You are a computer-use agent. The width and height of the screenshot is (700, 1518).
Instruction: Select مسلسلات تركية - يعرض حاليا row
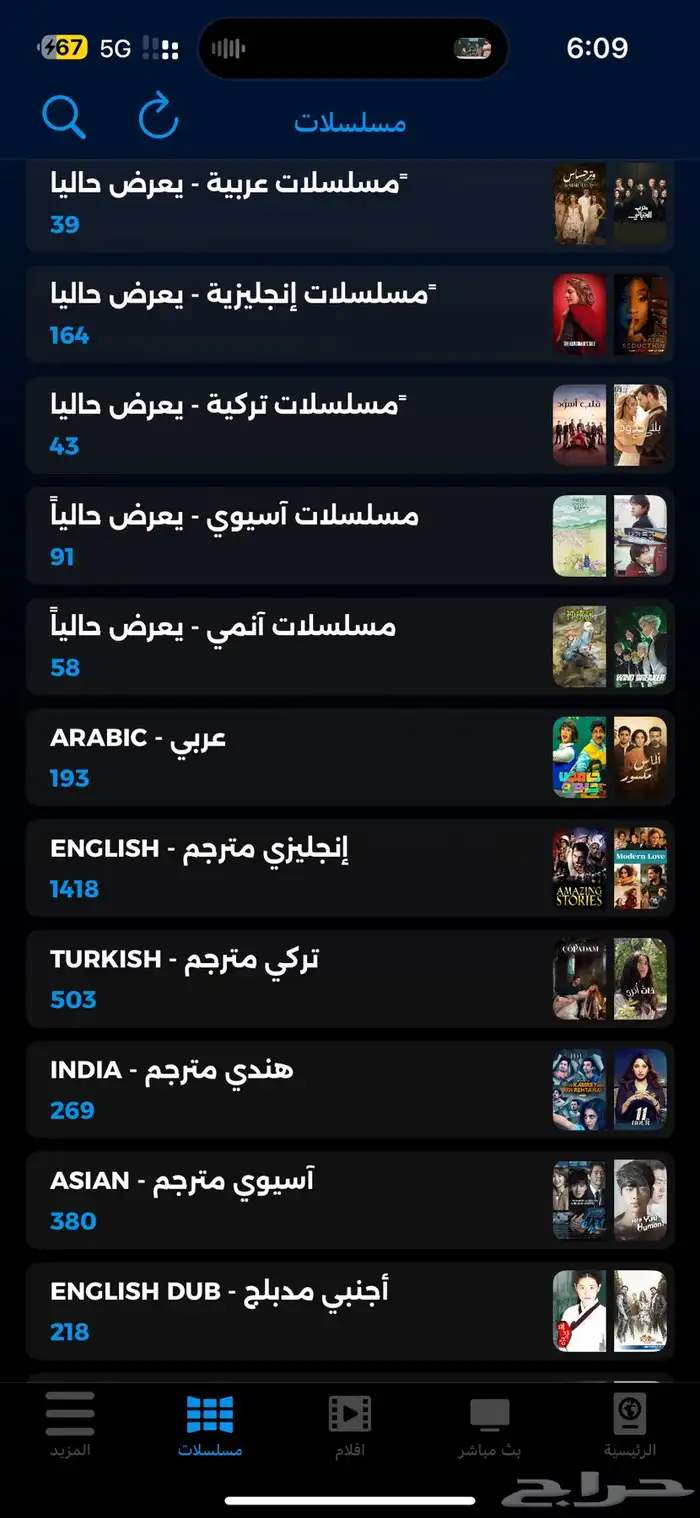coord(350,425)
